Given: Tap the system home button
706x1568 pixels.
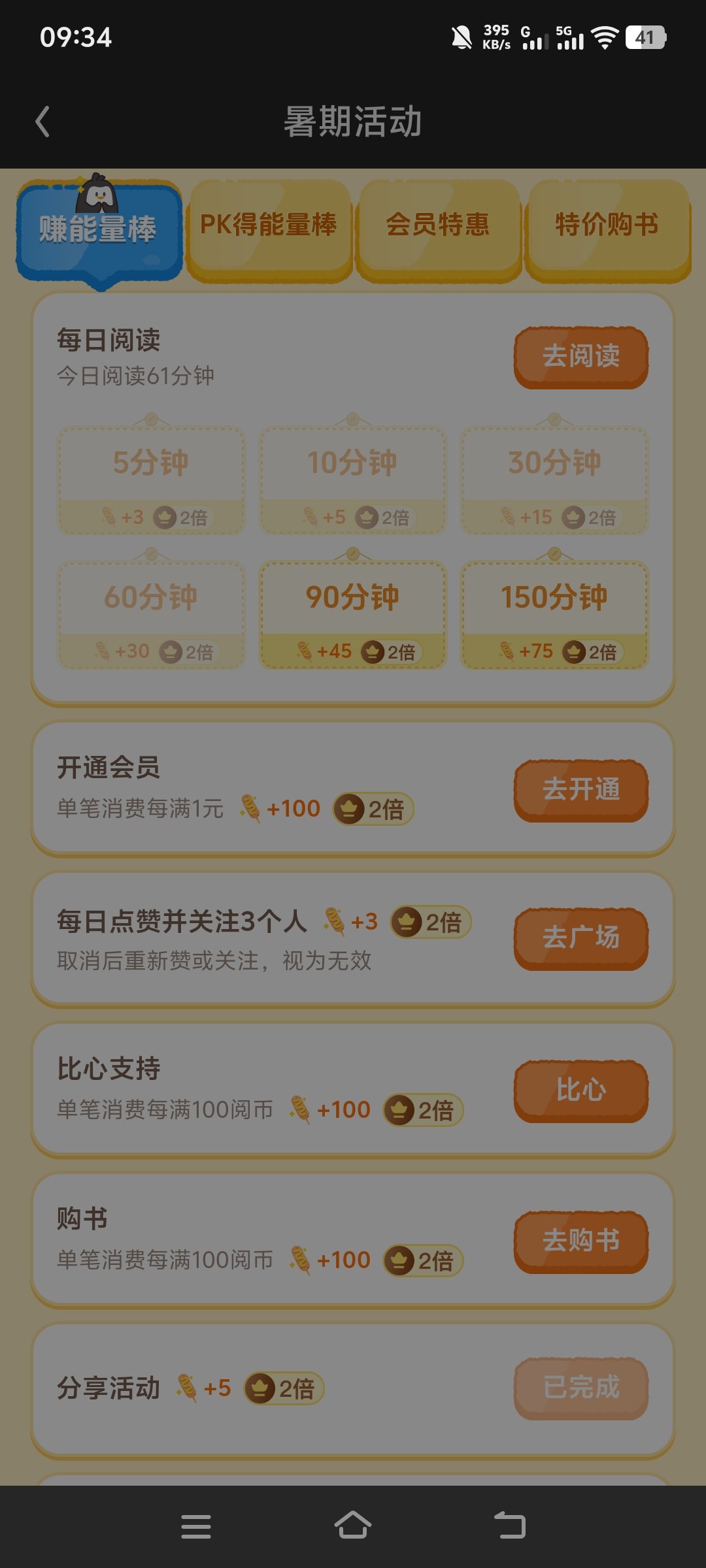Looking at the screenshot, I should pos(353,1526).
